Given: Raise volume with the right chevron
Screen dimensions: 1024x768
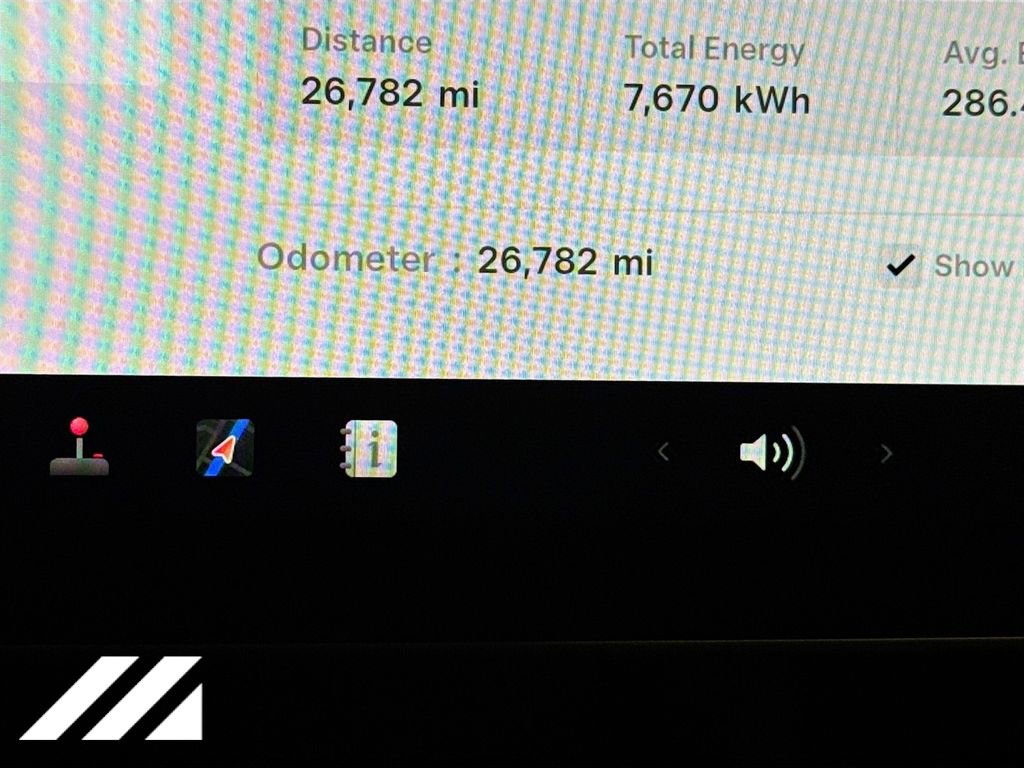Looking at the screenshot, I should pyautogui.click(x=886, y=454).
